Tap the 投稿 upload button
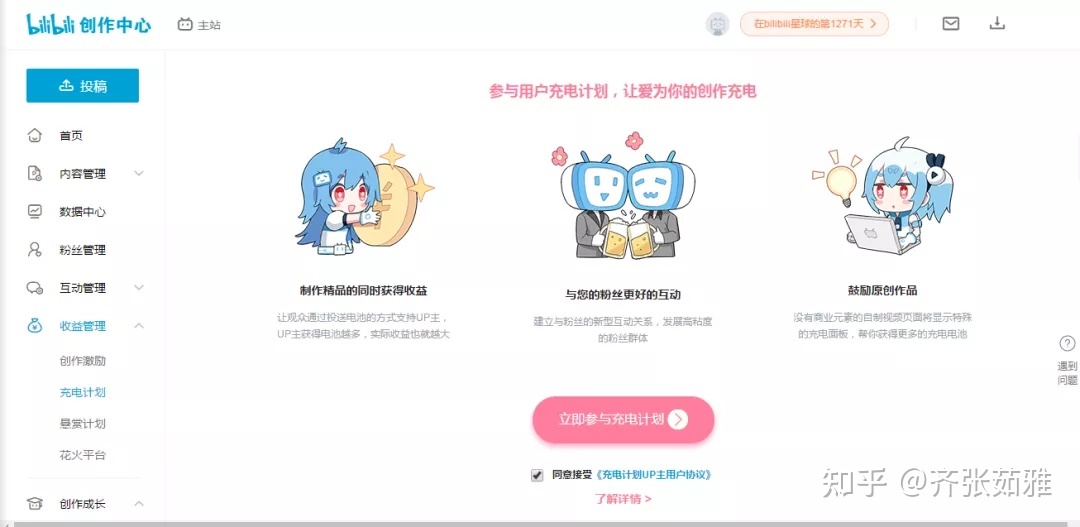 coord(82,86)
